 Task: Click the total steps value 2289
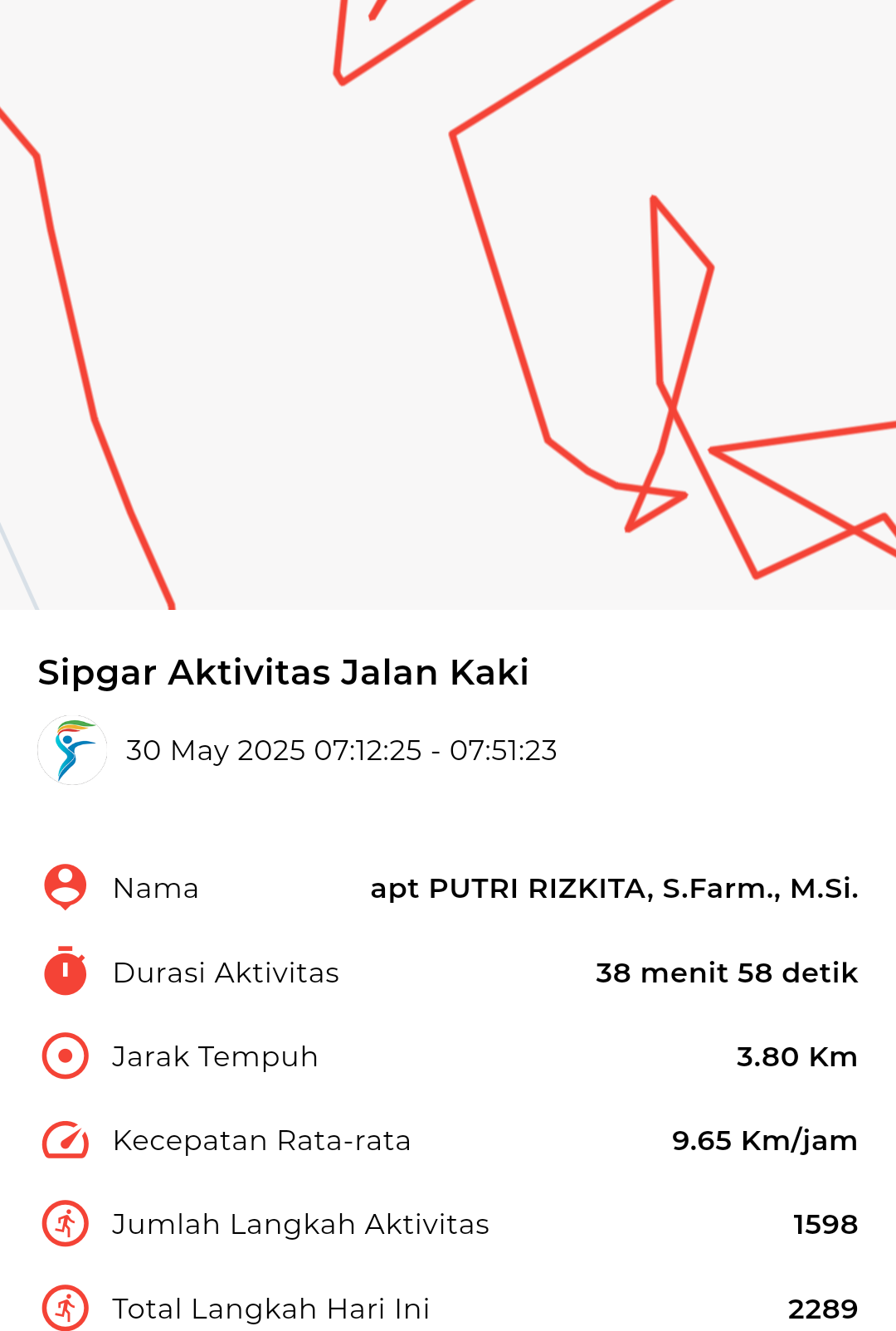(824, 1308)
